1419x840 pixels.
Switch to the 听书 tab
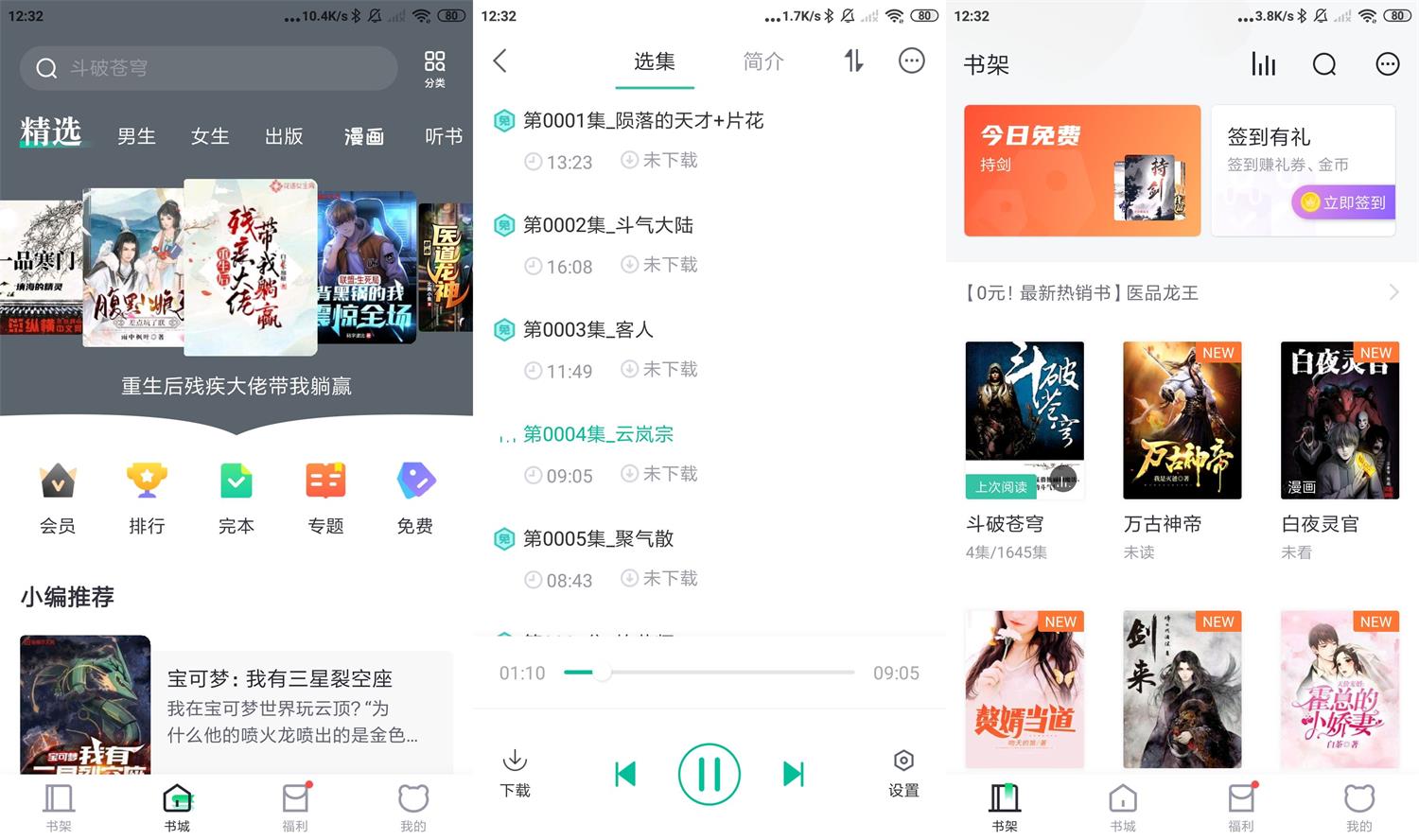click(443, 136)
